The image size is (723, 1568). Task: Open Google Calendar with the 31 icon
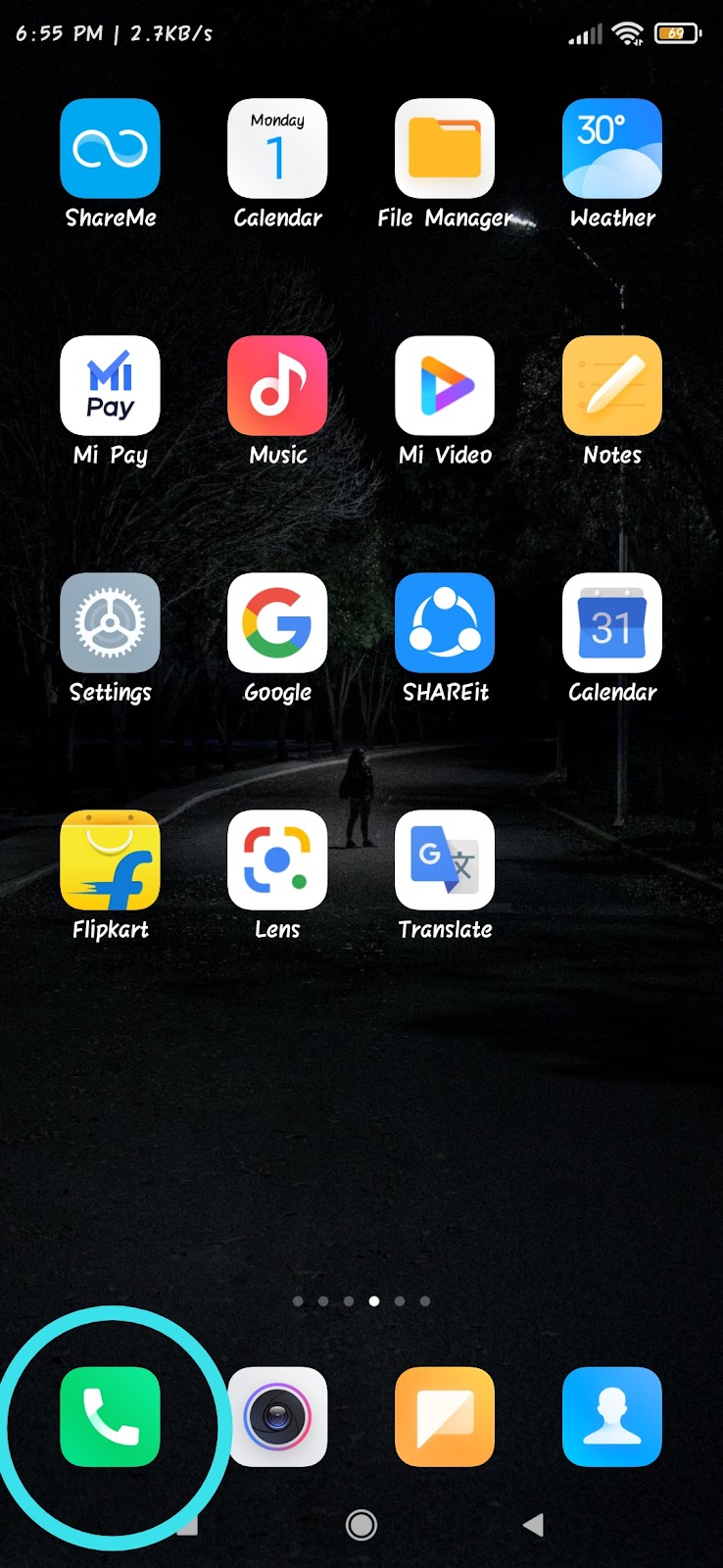pyautogui.click(x=612, y=623)
